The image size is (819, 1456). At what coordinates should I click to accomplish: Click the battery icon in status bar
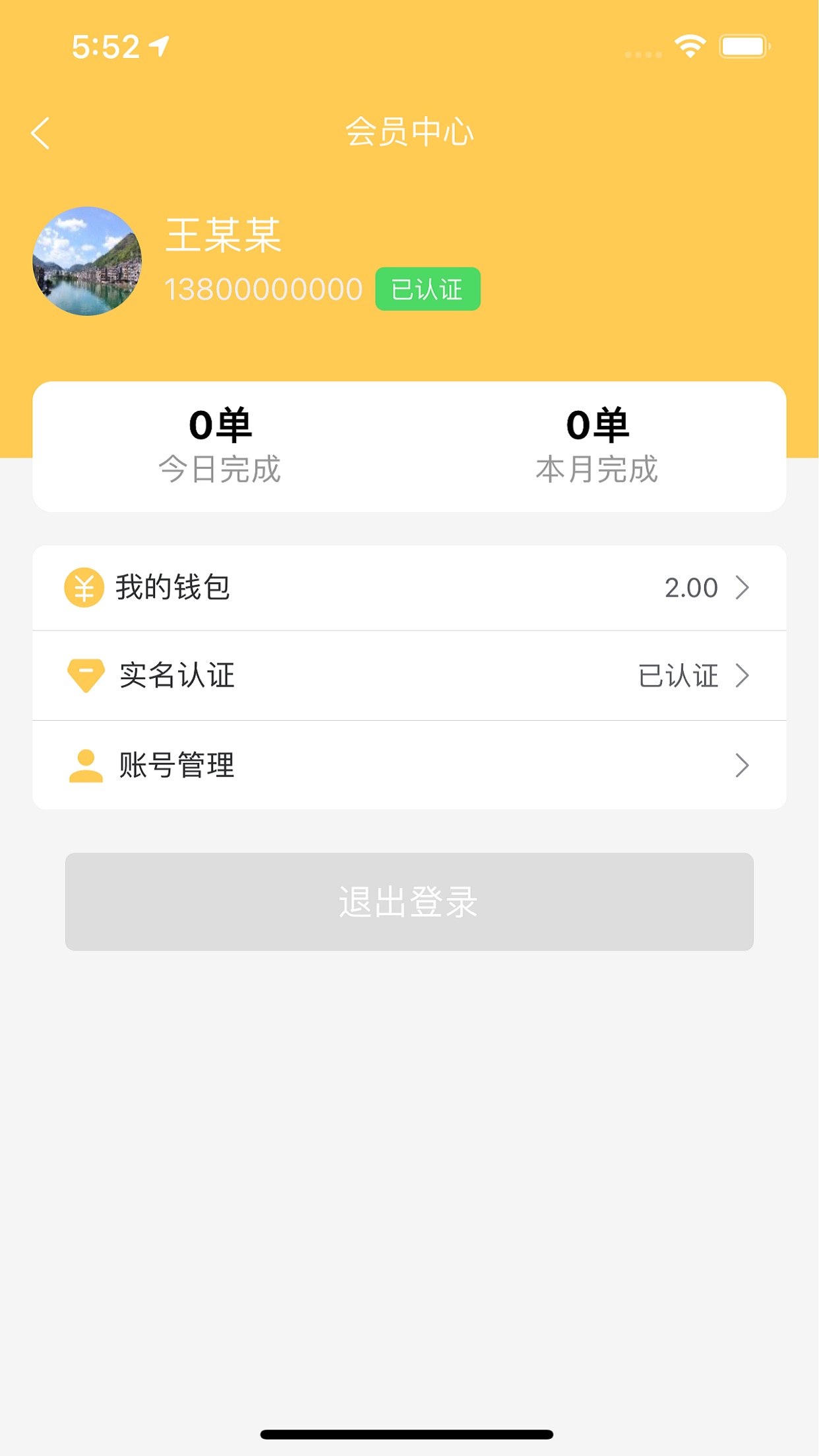click(744, 46)
